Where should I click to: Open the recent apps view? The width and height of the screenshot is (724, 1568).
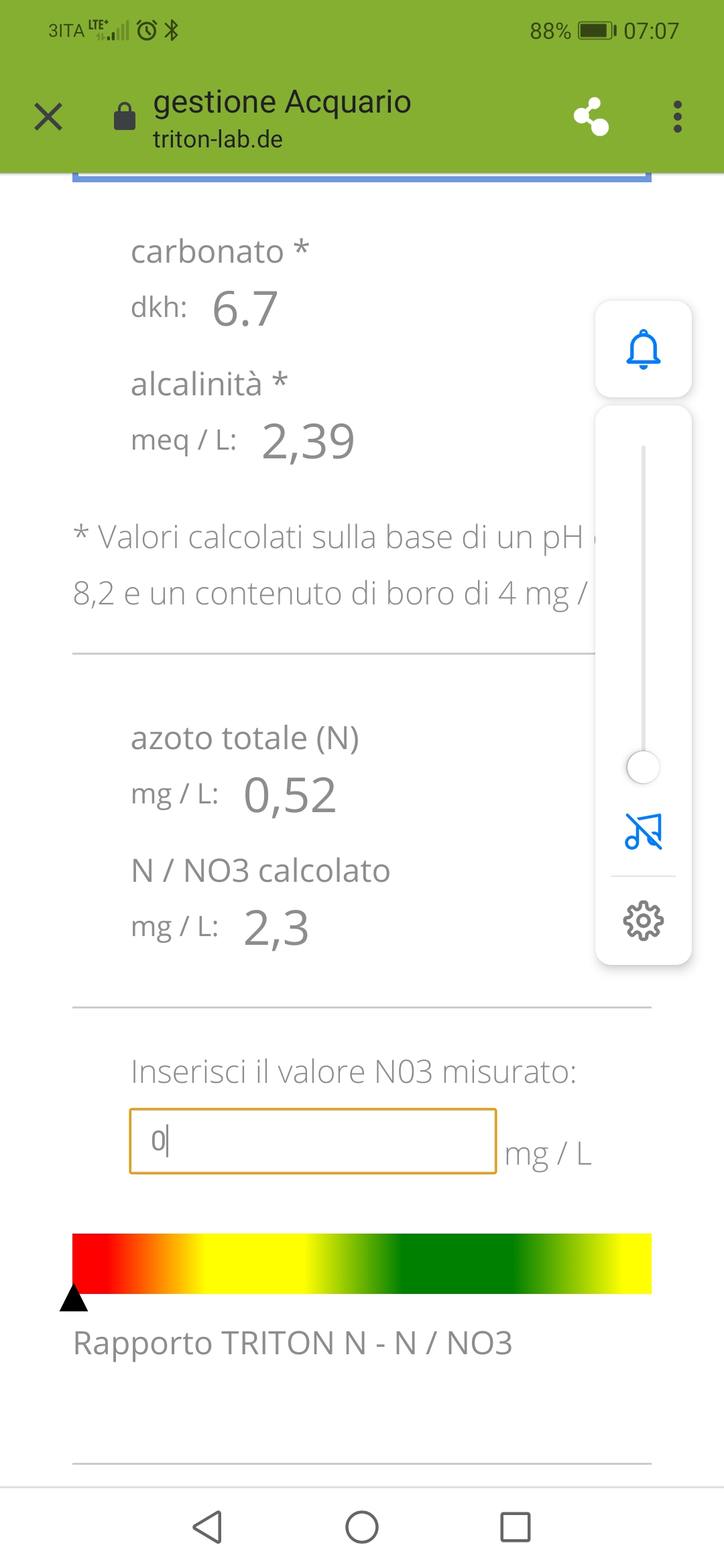(x=516, y=1527)
